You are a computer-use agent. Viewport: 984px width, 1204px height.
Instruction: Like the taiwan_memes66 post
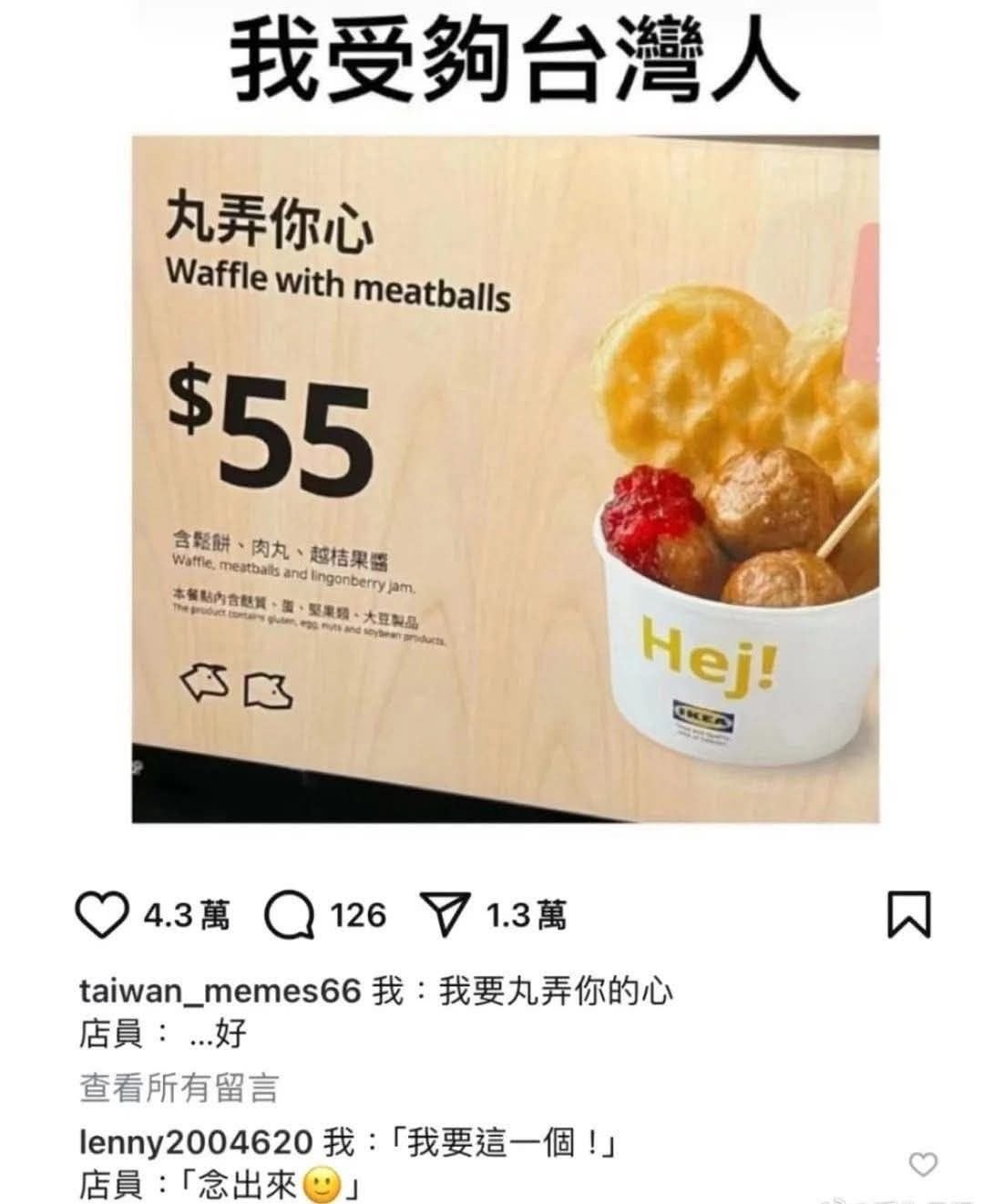(x=104, y=915)
